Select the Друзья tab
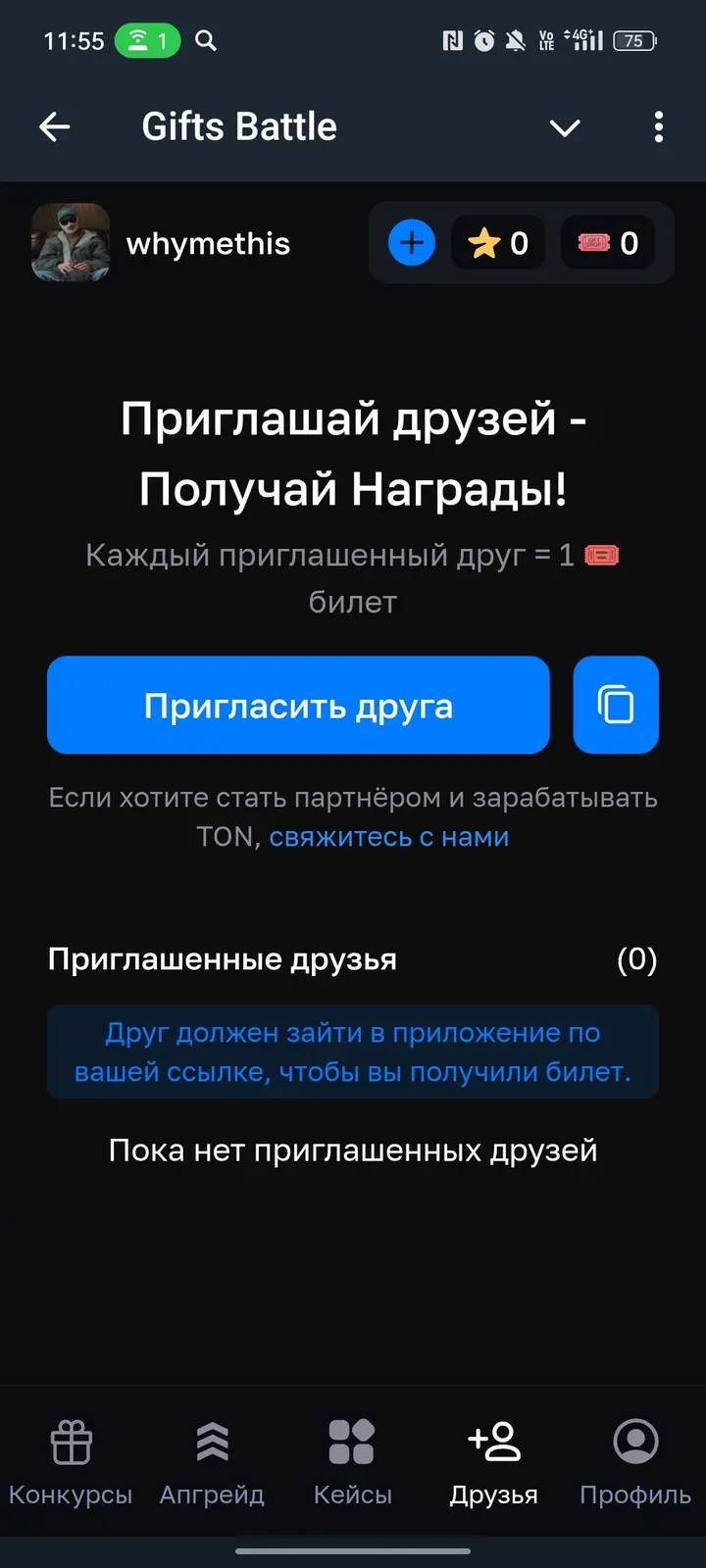This screenshot has height=1568, width=706. click(x=494, y=1462)
